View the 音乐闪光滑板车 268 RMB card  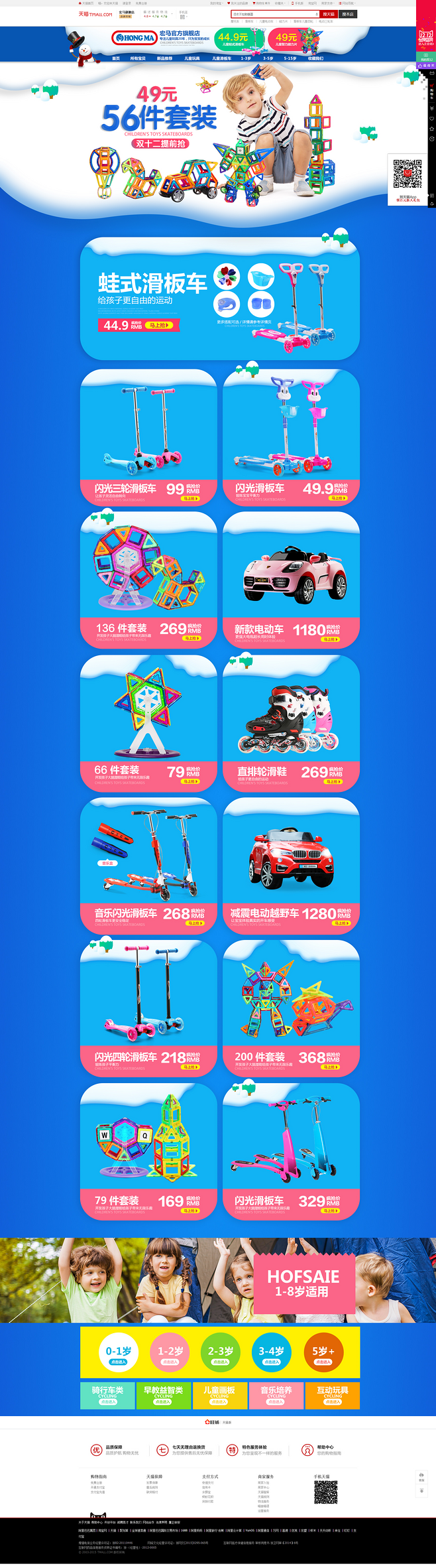click(x=148, y=866)
